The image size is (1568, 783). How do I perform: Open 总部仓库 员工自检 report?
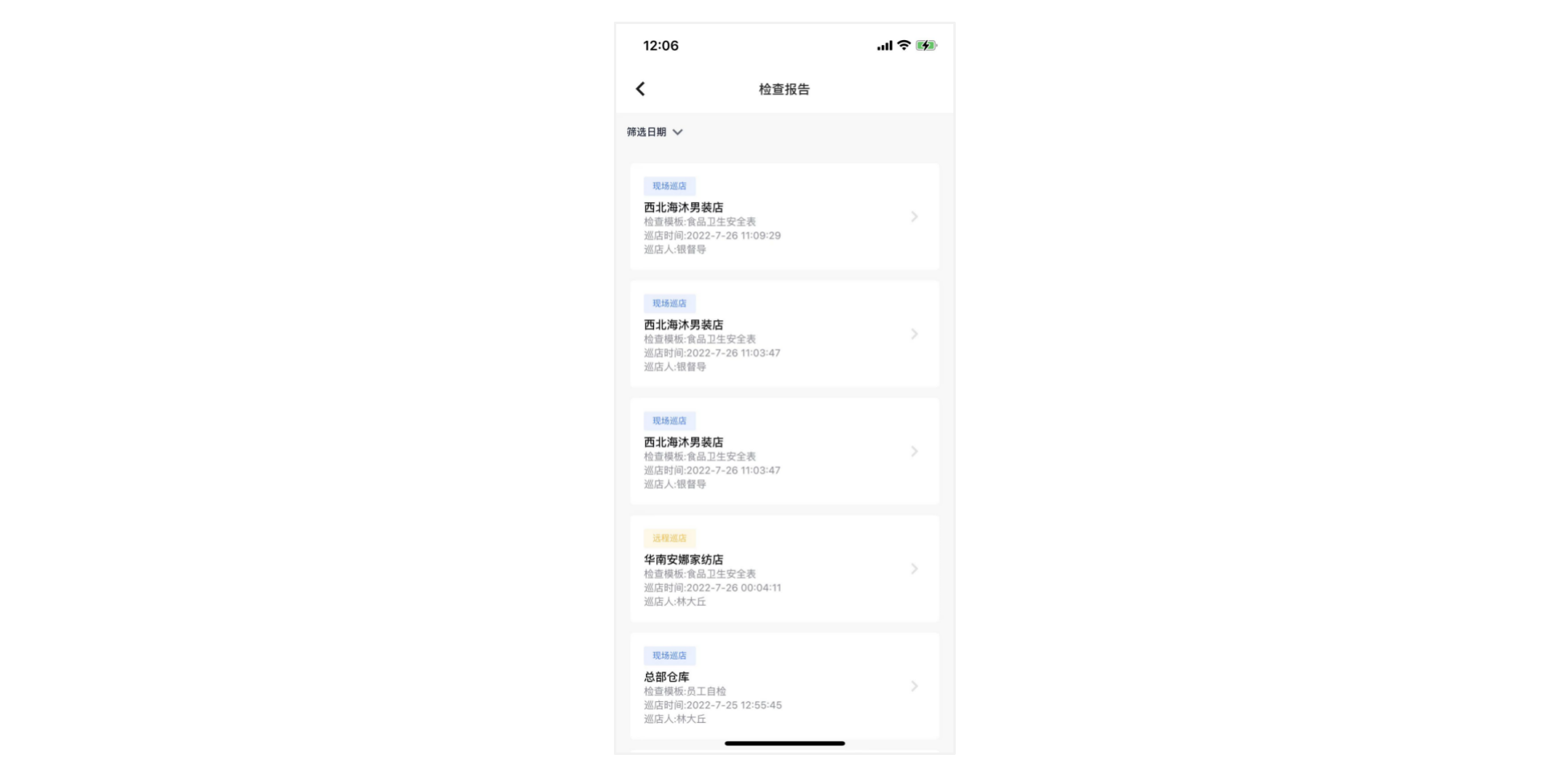pyautogui.click(x=784, y=686)
